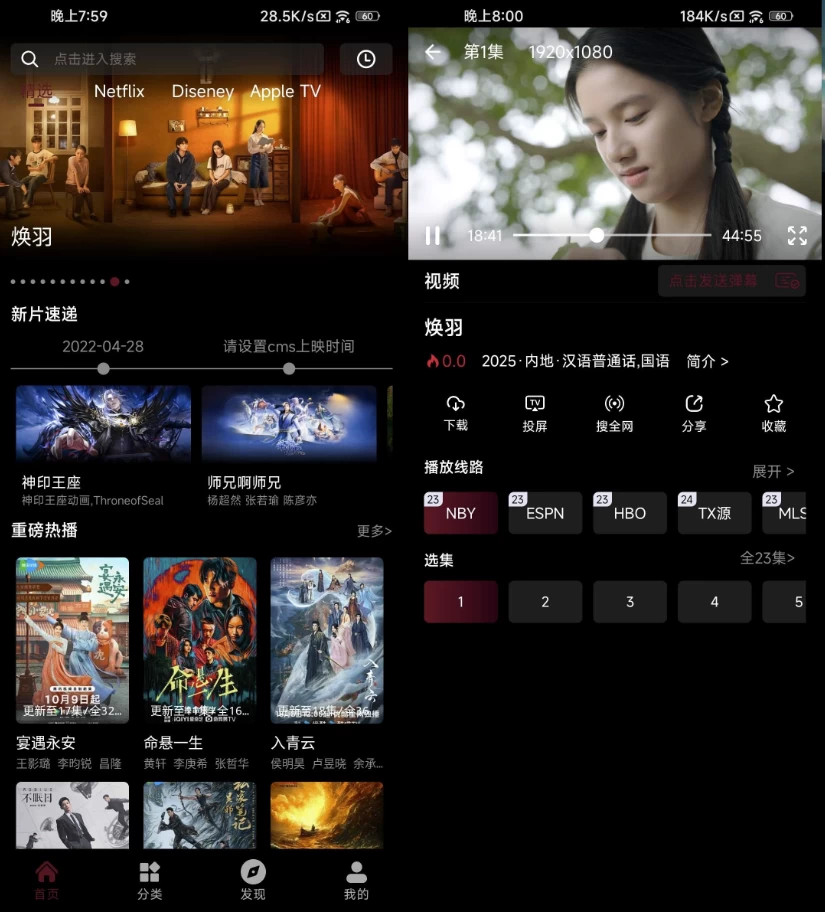Switch to the 发现 tab
The width and height of the screenshot is (825, 912).
pos(253,880)
